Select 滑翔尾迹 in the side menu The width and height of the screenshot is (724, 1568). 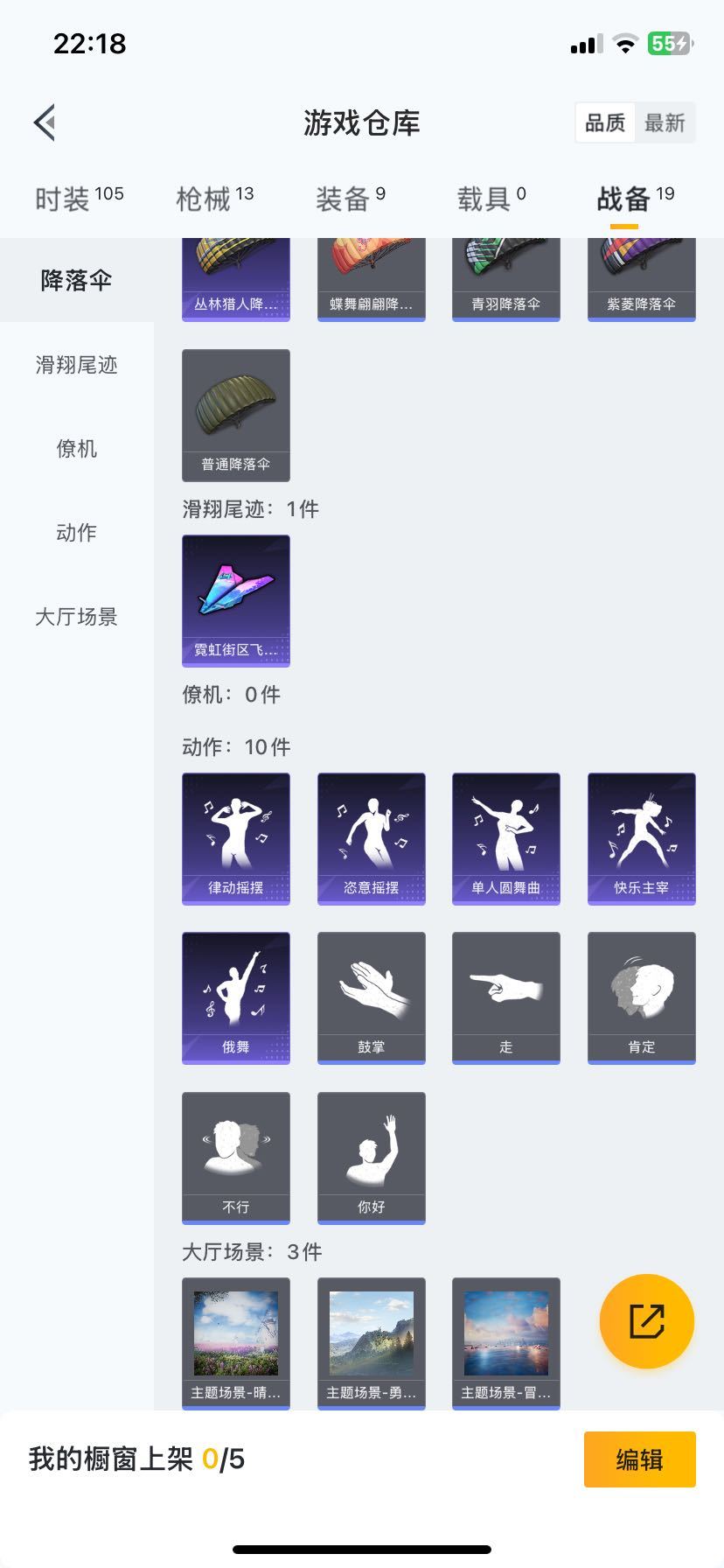(77, 365)
